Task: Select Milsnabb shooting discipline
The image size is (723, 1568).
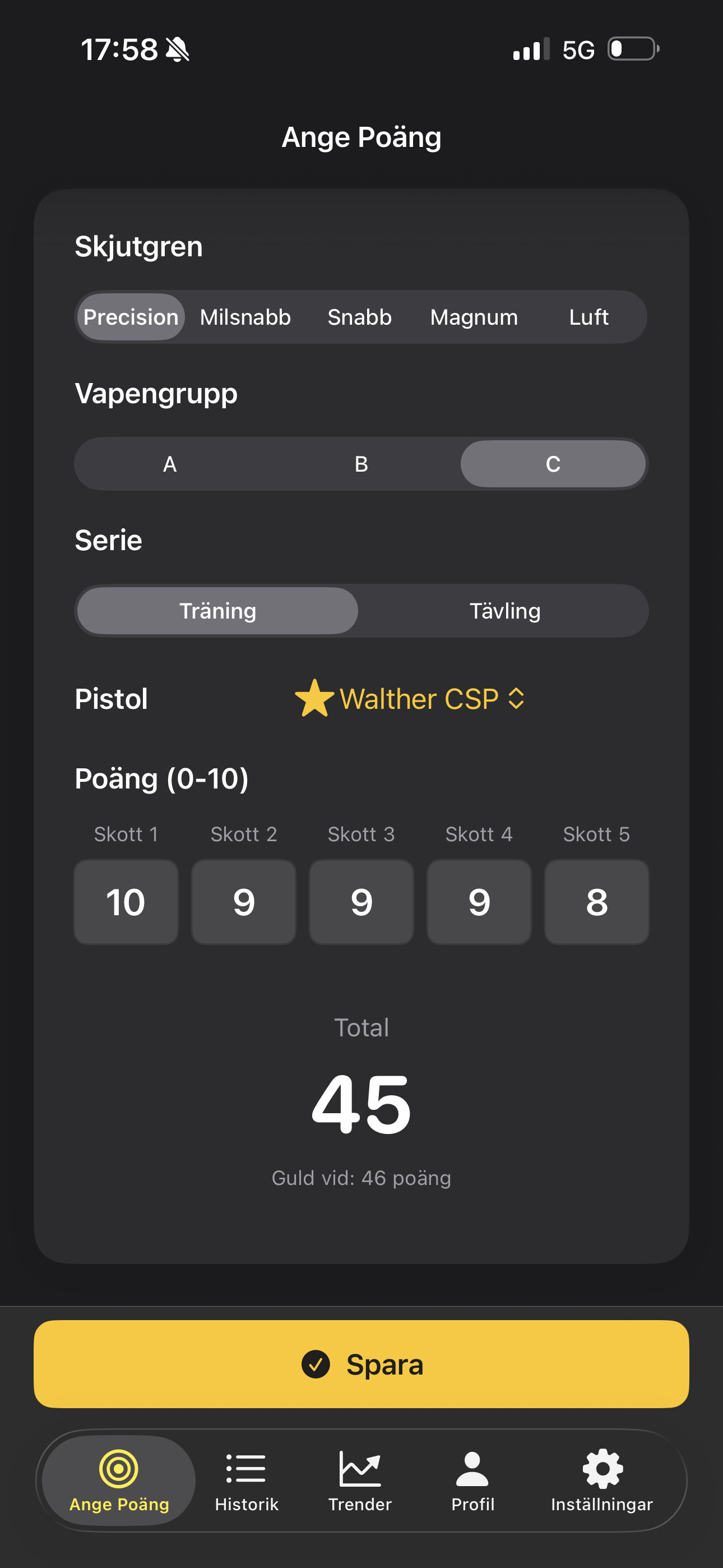Action: pos(245,317)
